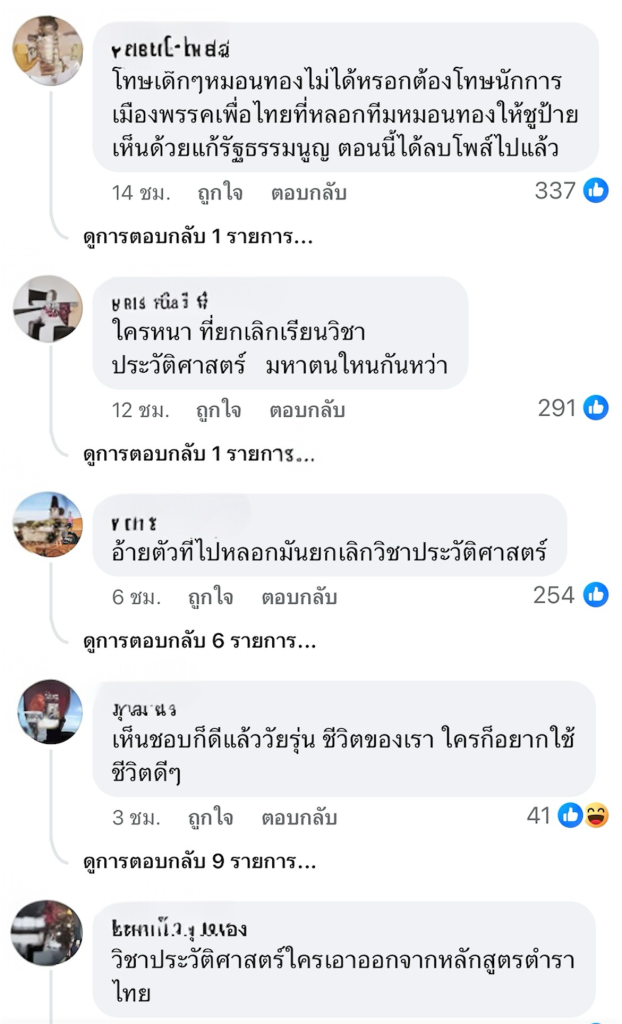
Task: View reactions on the comment with 337 likes
Action: (571, 191)
